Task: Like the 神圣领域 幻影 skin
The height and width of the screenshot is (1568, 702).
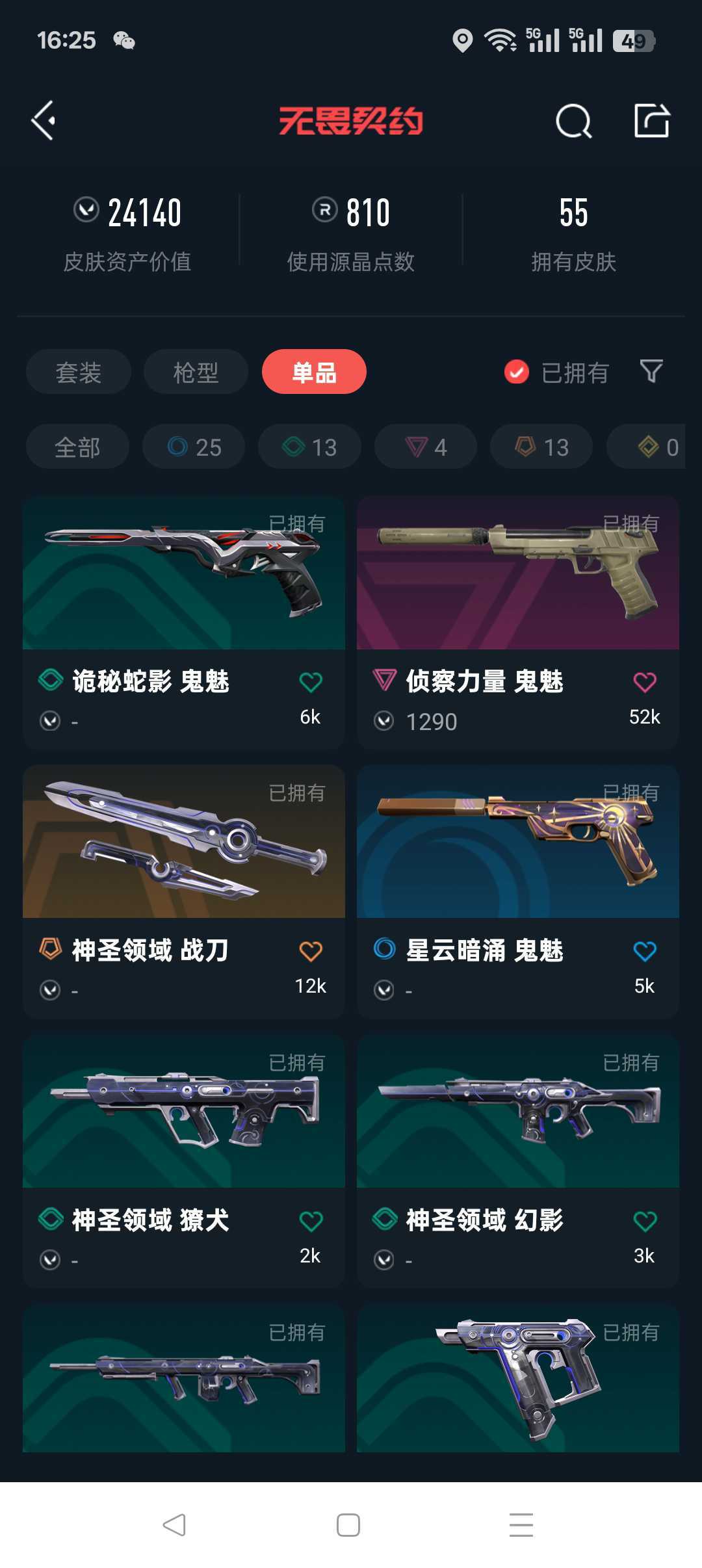Action: click(x=644, y=1221)
